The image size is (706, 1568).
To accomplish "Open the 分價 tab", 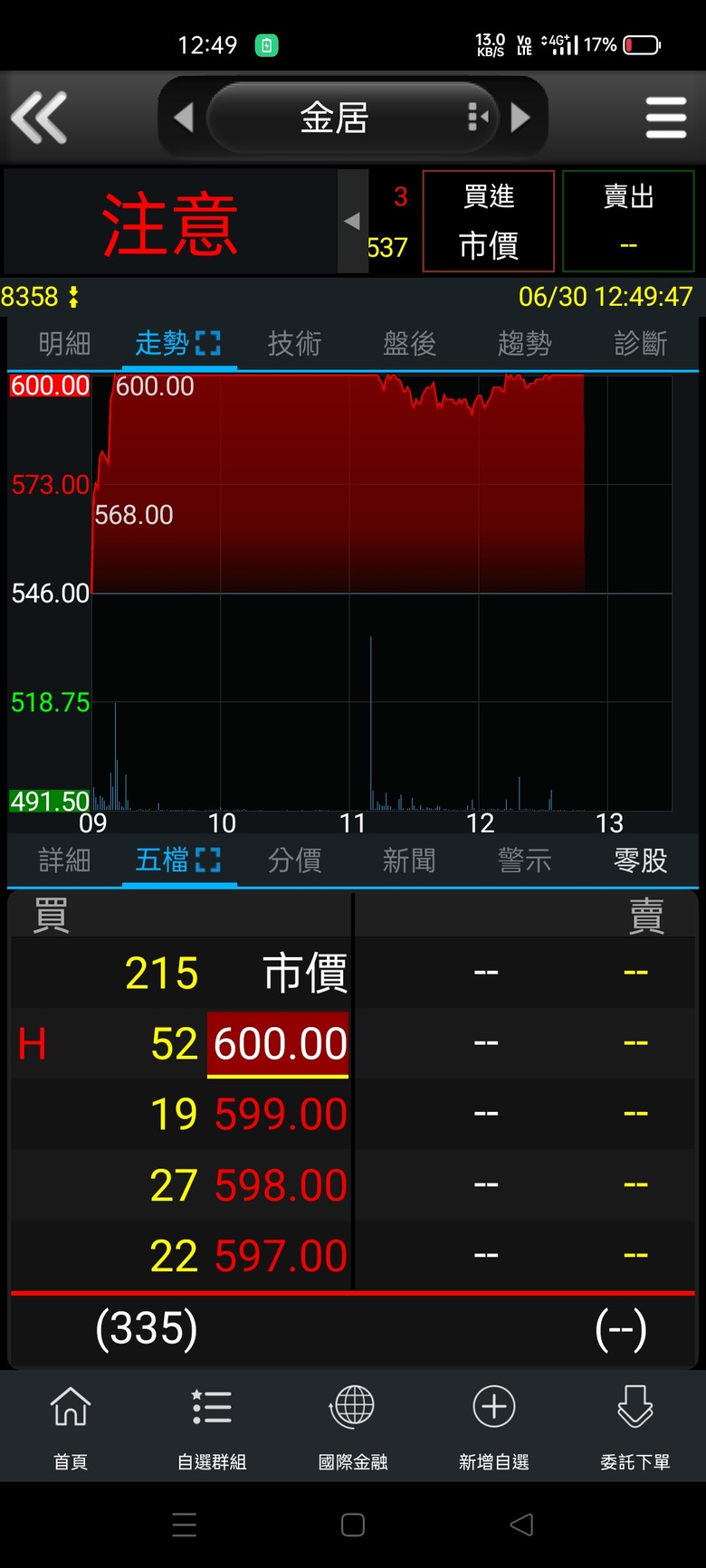I will coord(294,860).
